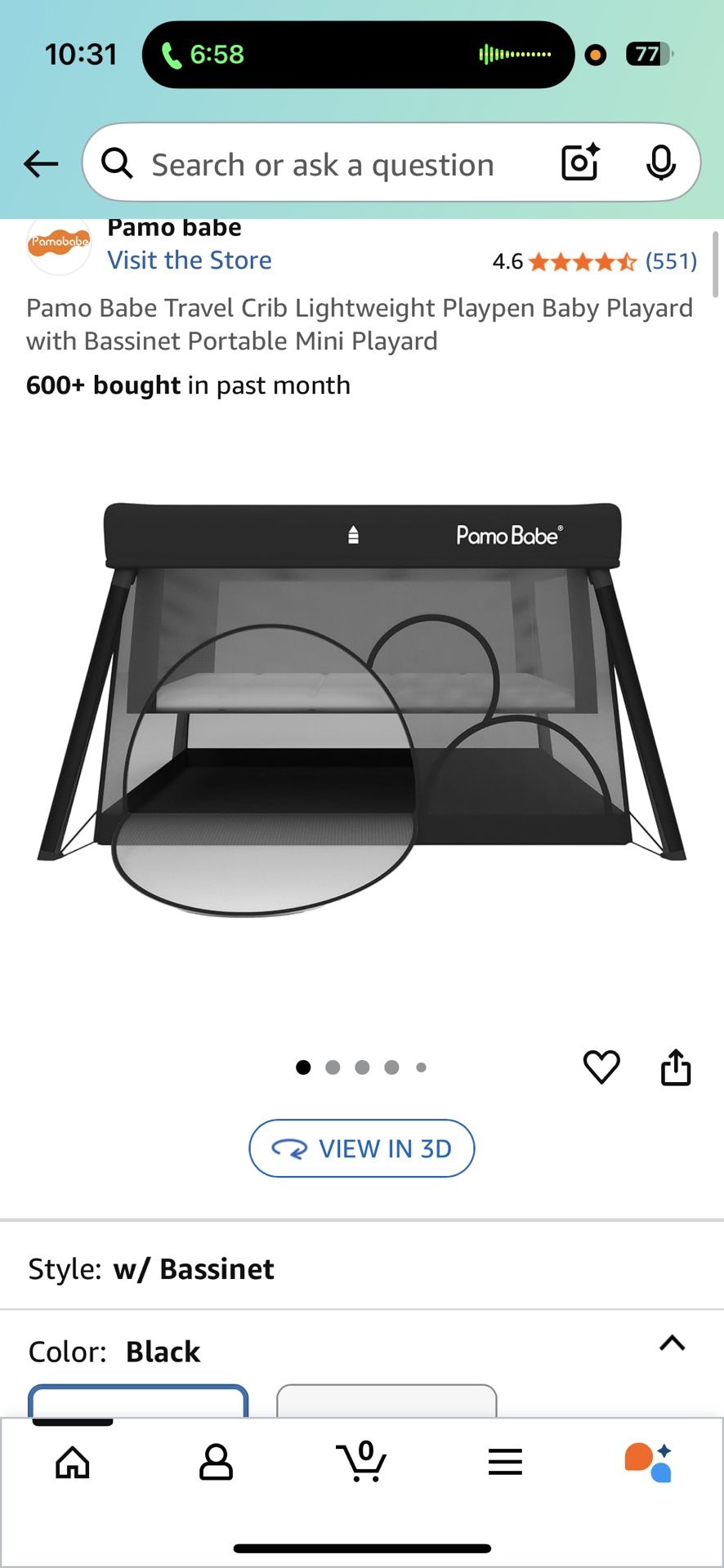View the playard in 3D

click(x=361, y=1148)
